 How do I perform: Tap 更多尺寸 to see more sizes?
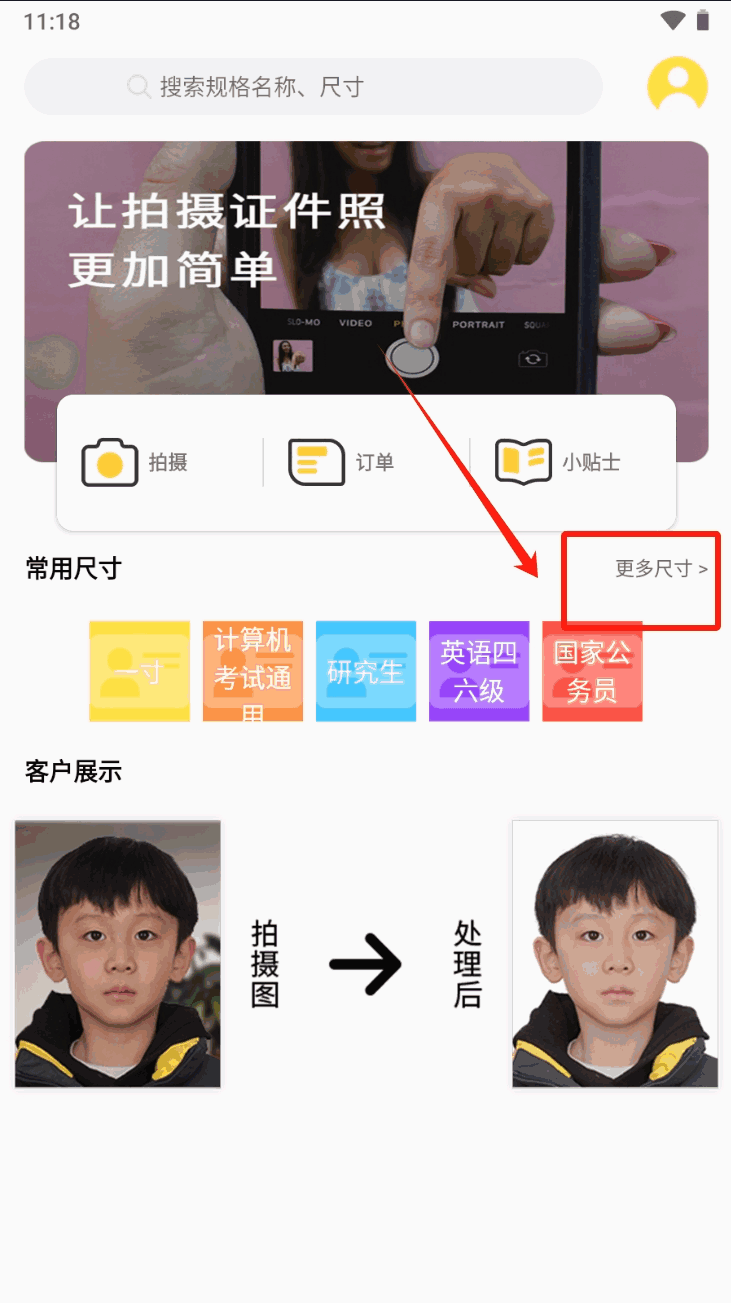[x=660, y=569]
